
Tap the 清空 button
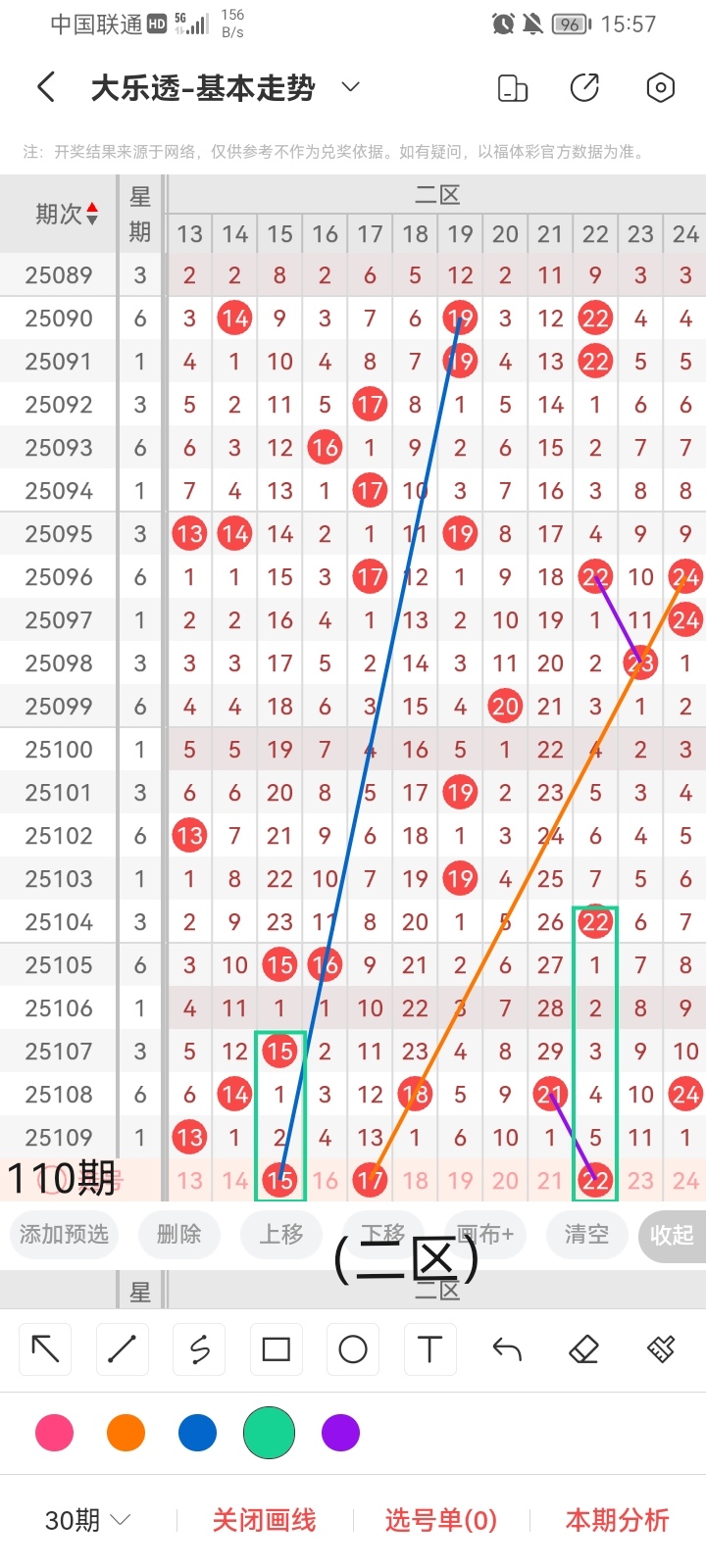pyautogui.click(x=586, y=1234)
